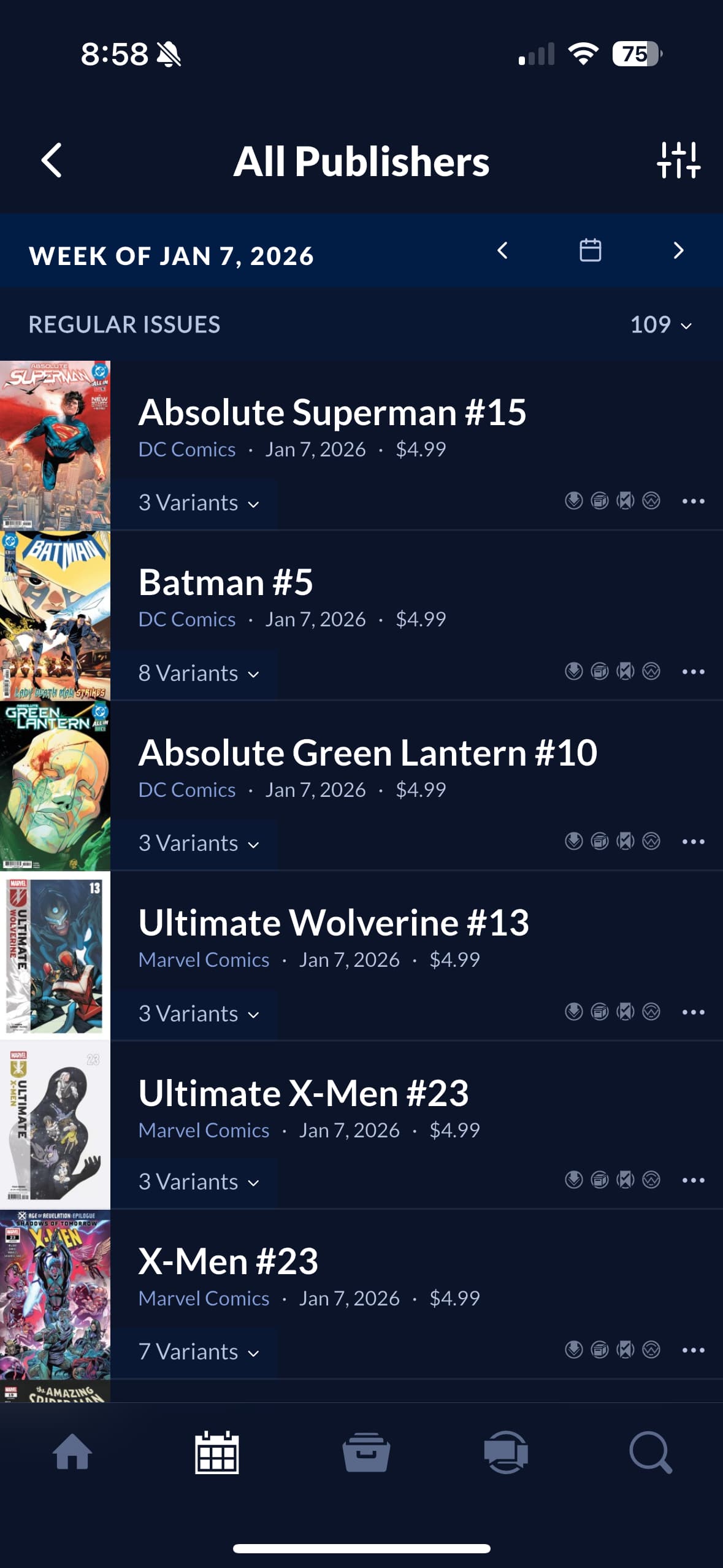Tap DC Comics link under Absolute Superman #15
723x1568 pixels.
point(187,450)
